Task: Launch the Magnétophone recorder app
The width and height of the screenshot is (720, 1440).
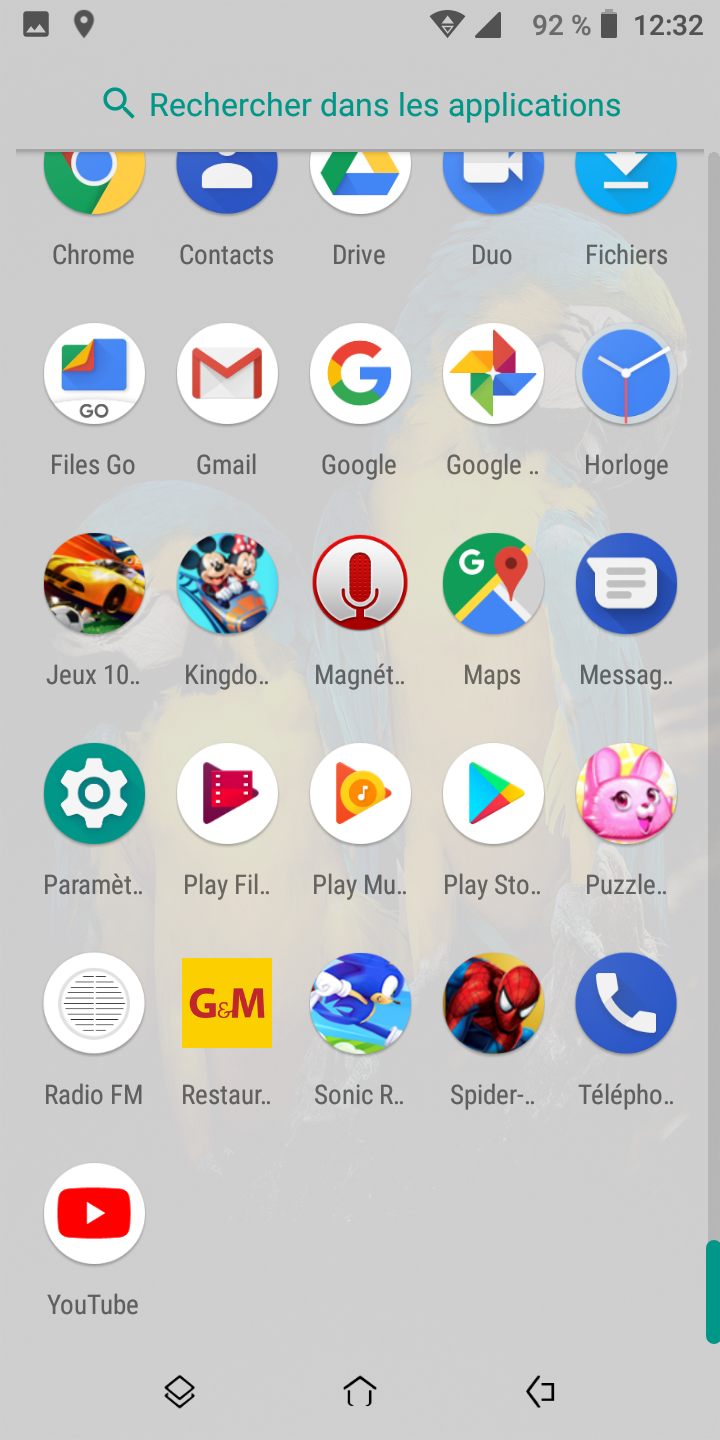Action: click(x=360, y=585)
